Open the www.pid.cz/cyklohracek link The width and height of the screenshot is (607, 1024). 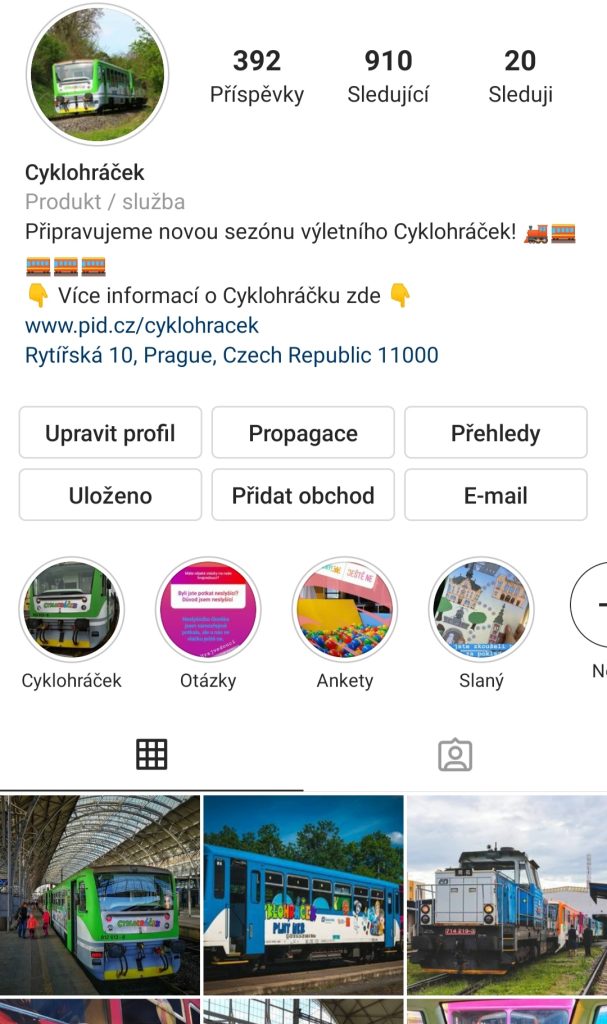click(142, 325)
